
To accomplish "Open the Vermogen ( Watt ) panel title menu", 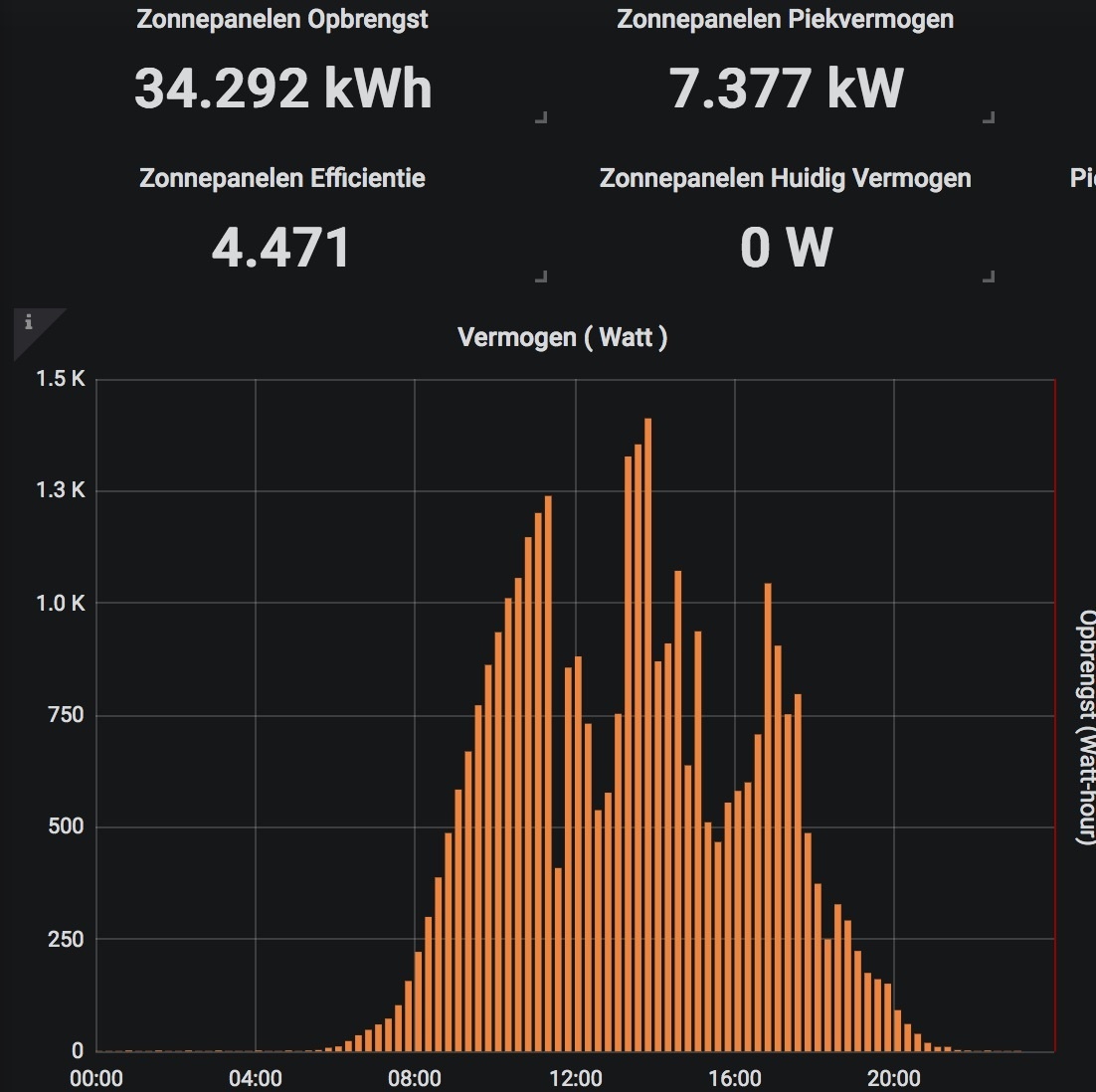I will click(x=562, y=338).
